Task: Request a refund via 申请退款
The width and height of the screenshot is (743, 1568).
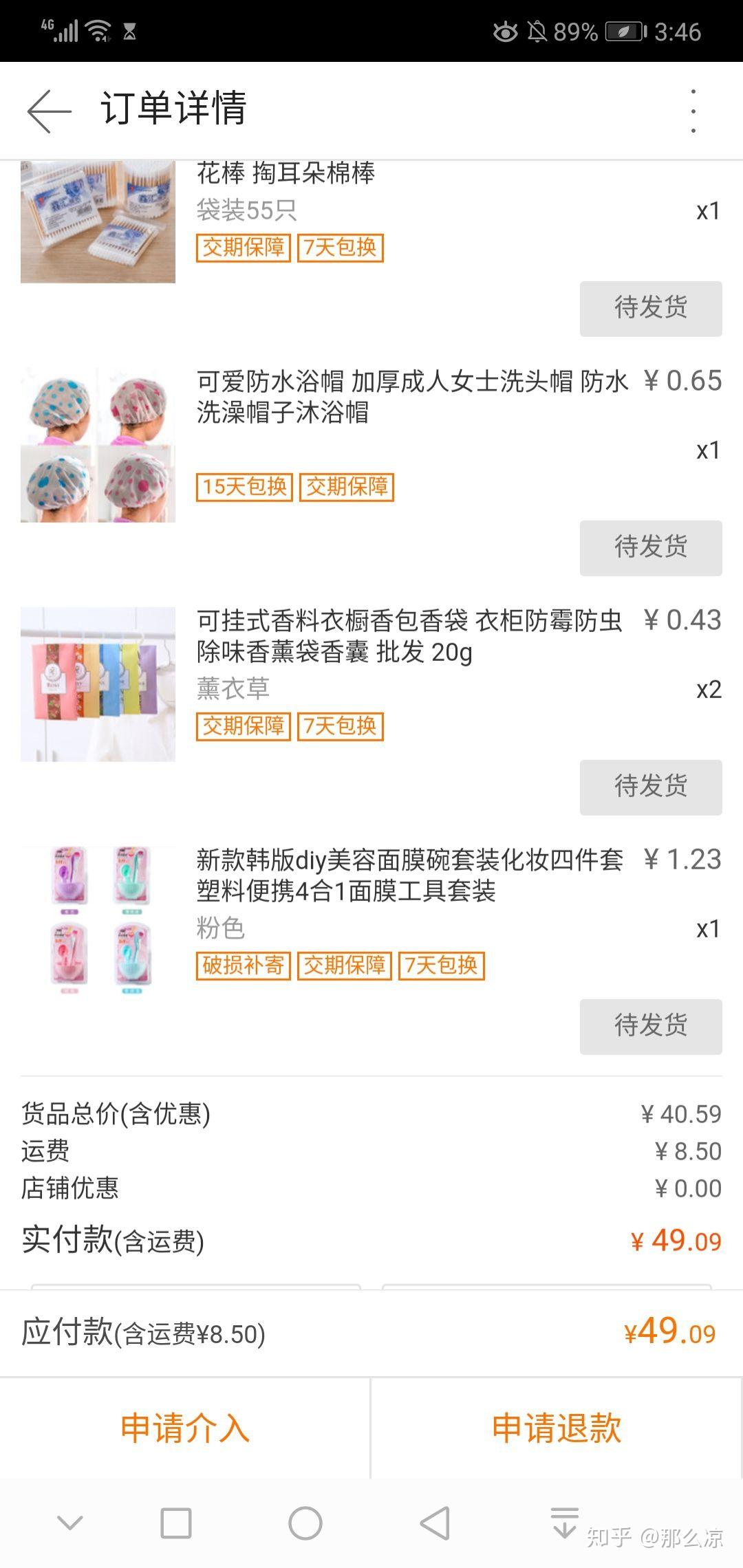Action: 557,1428
